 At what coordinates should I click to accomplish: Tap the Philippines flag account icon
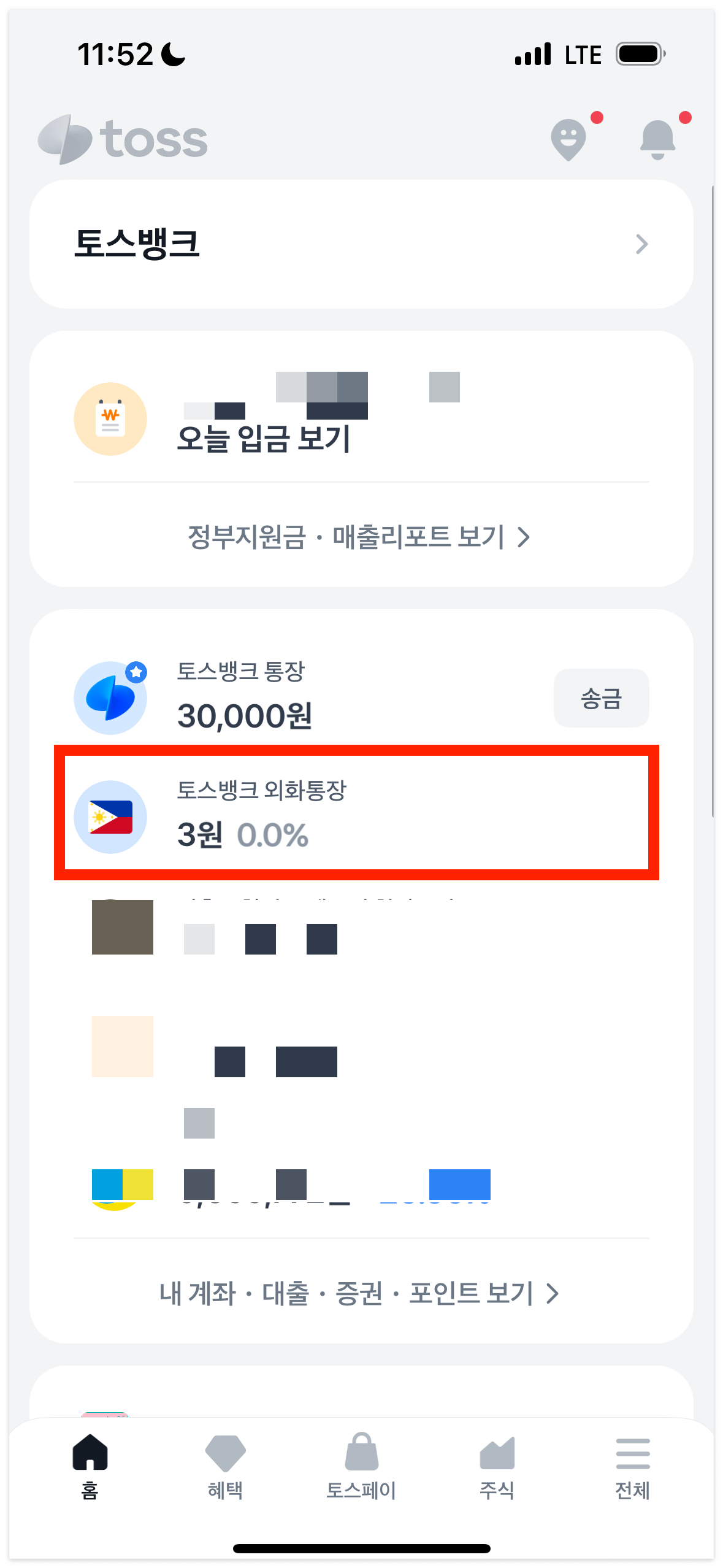(x=112, y=816)
